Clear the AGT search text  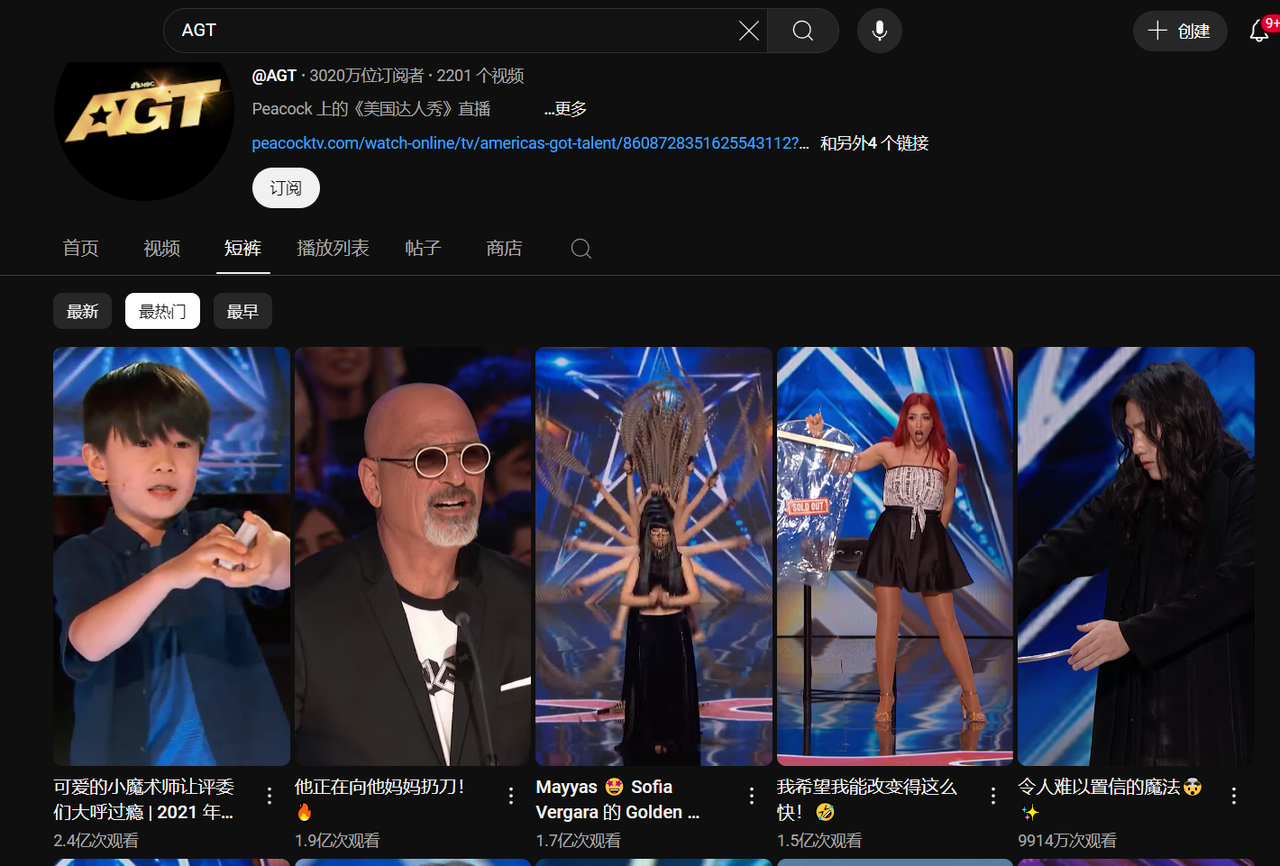click(x=749, y=31)
